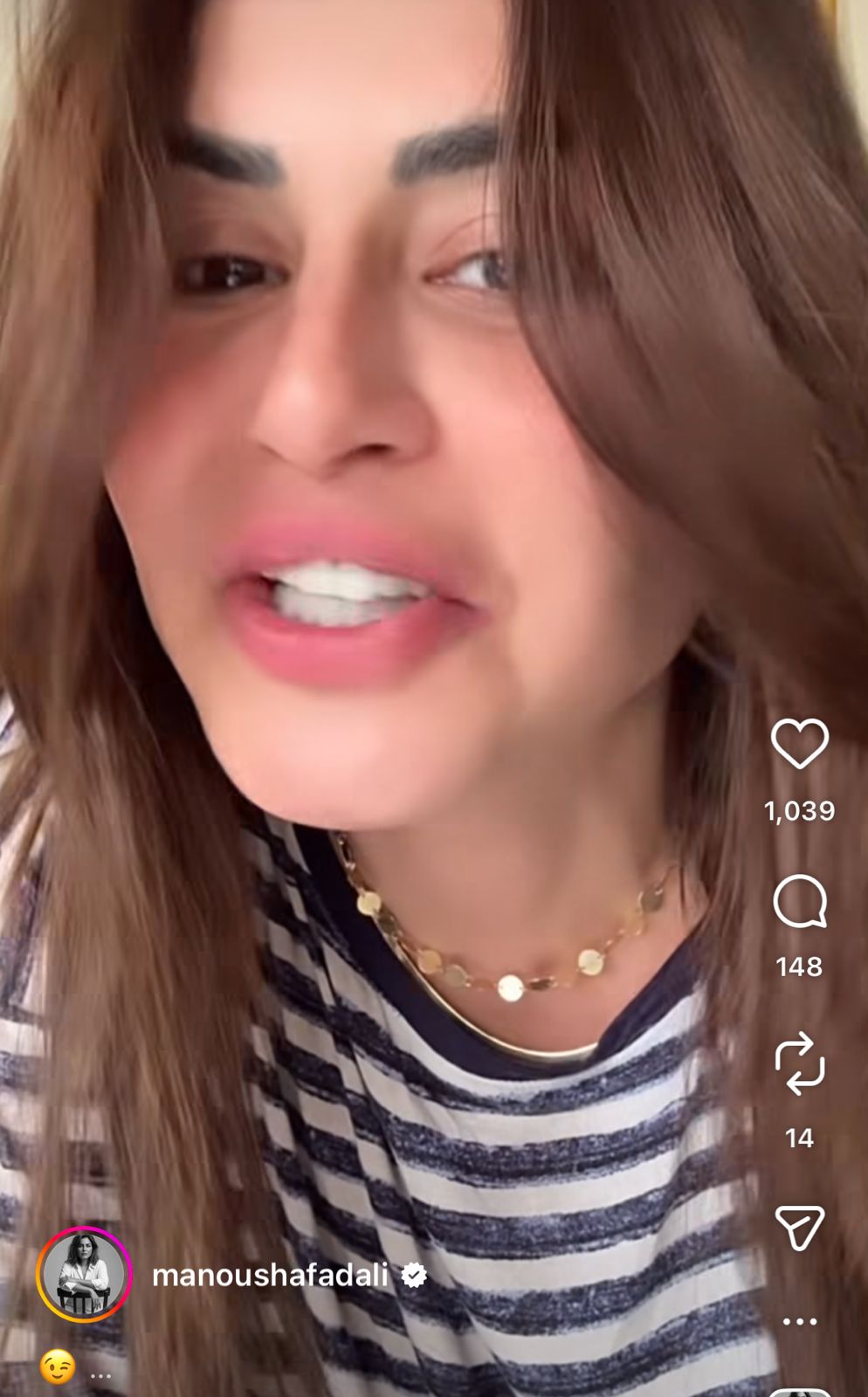
Task: Go to the manoushafadali username profile
Action: click(x=270, y=1276)
